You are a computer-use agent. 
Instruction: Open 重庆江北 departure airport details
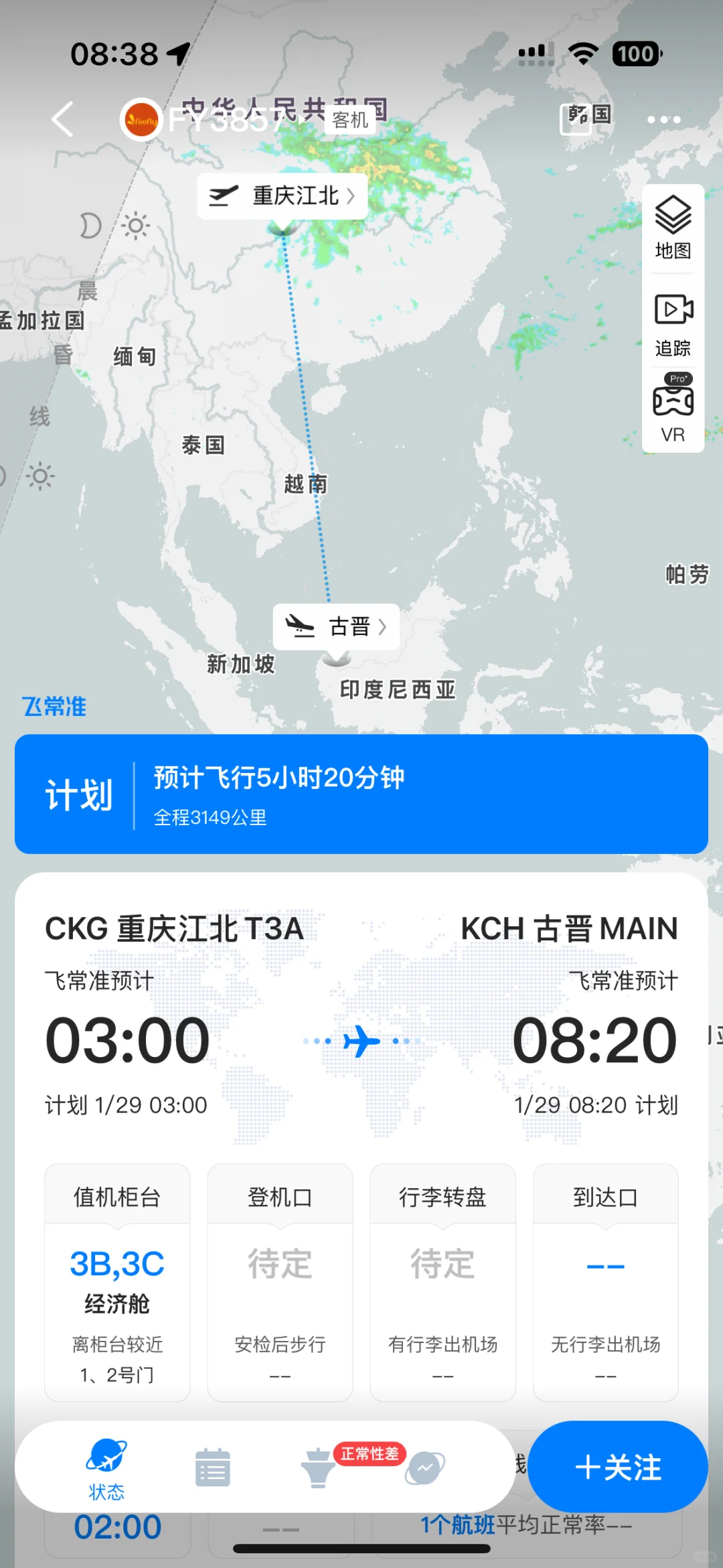[283, 196]
